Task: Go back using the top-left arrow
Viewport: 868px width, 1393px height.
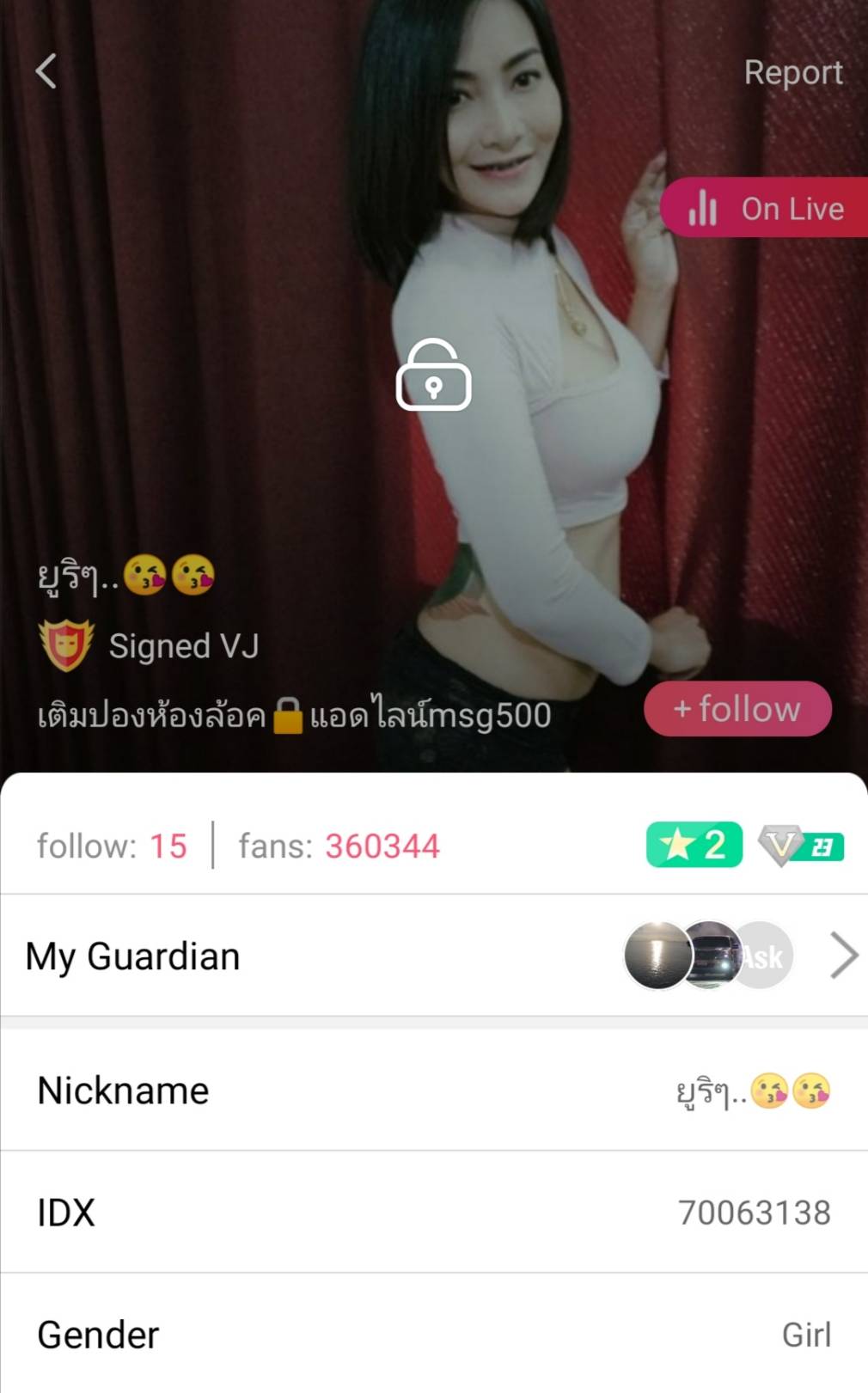Action: click(x=46, y=71)
